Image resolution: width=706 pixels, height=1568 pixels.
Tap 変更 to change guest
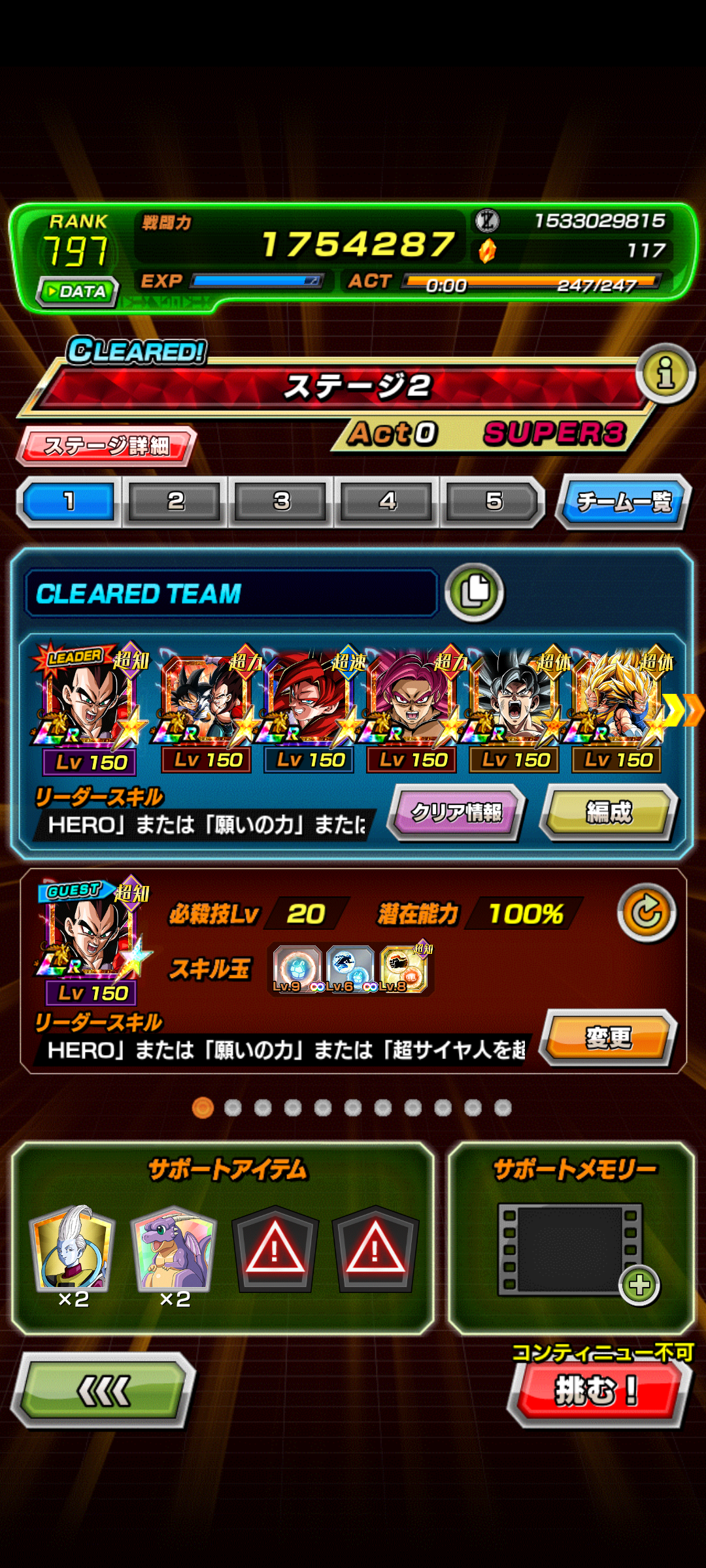click(609, 1037)
